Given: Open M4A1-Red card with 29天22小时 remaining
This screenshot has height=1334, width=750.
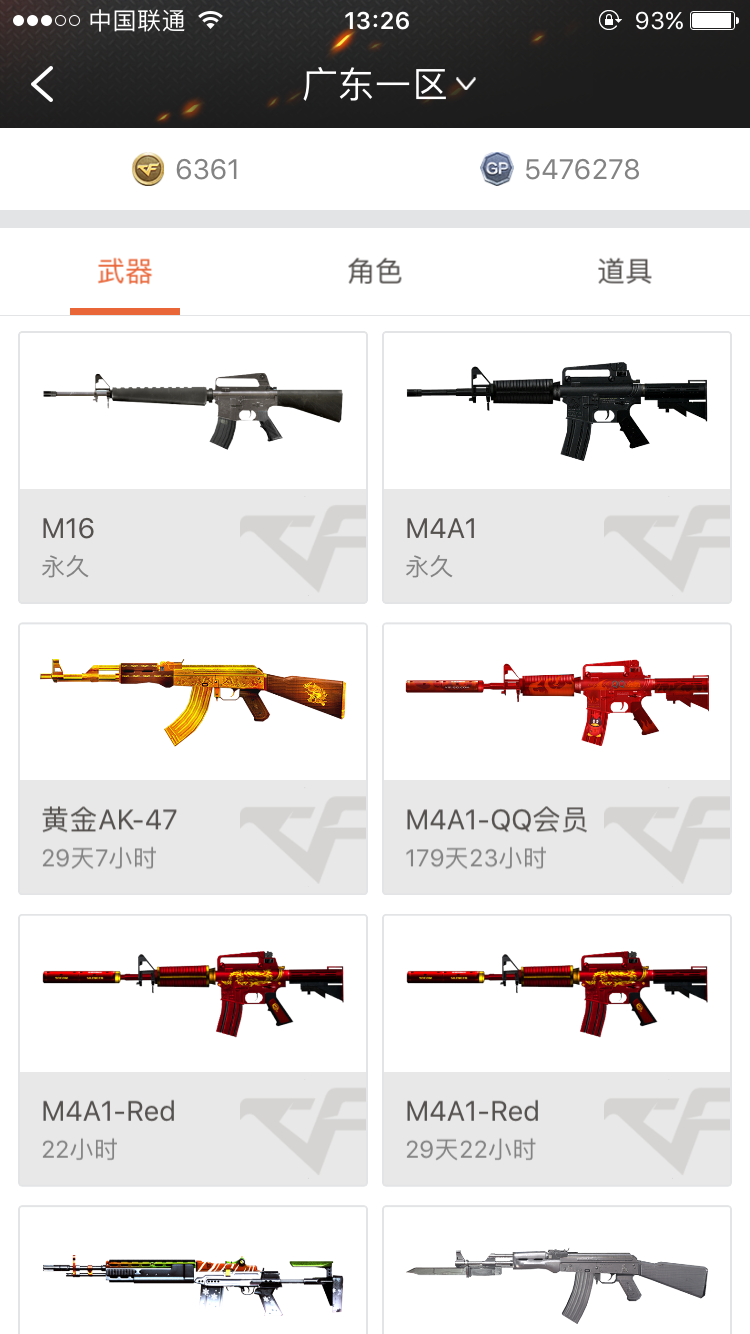Looking at the screenshot, I should (557, 1051).
